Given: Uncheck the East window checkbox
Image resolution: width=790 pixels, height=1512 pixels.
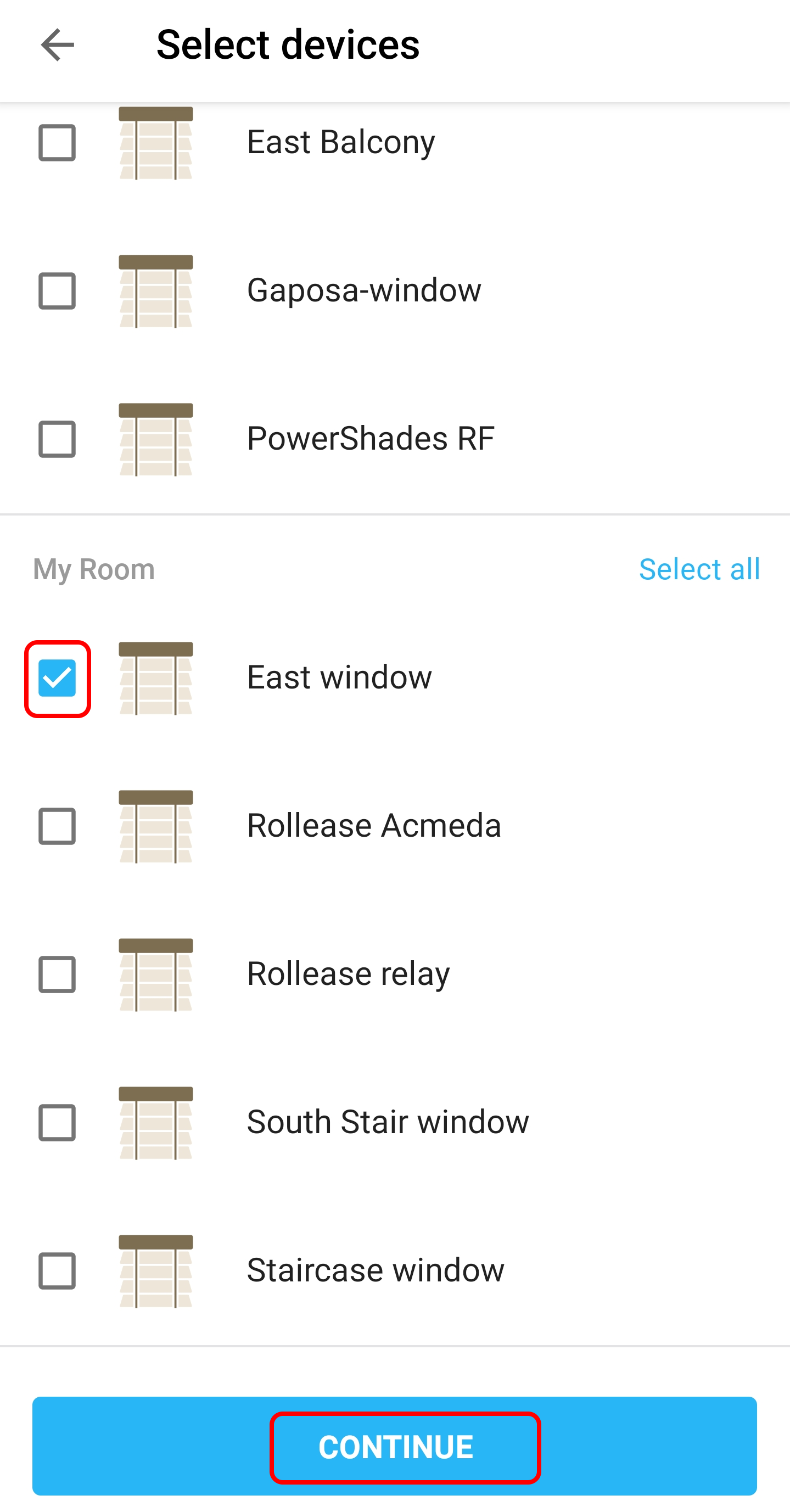Looking at the screenshot, I should 57,678.
